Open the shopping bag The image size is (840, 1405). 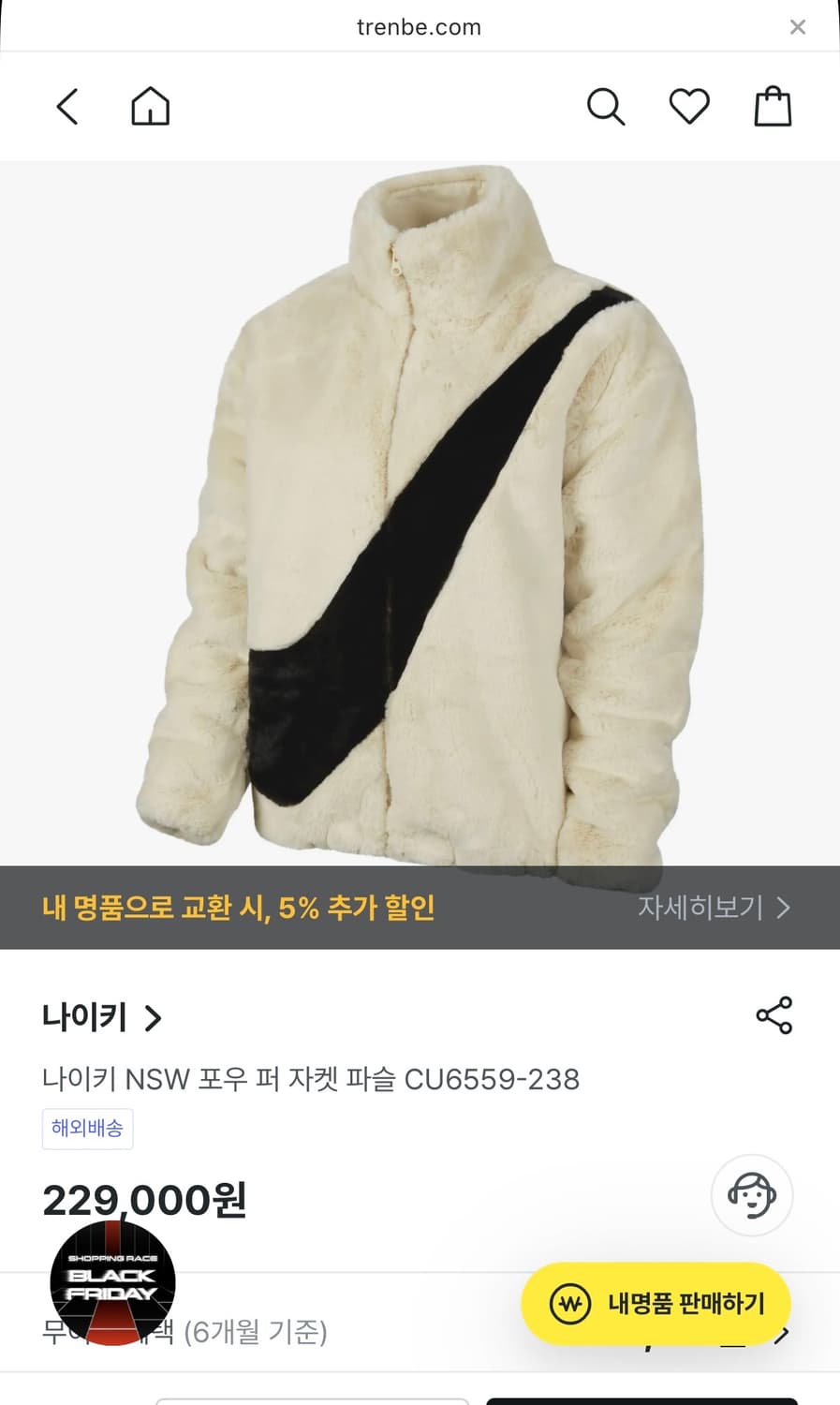(x=771, y=107)
